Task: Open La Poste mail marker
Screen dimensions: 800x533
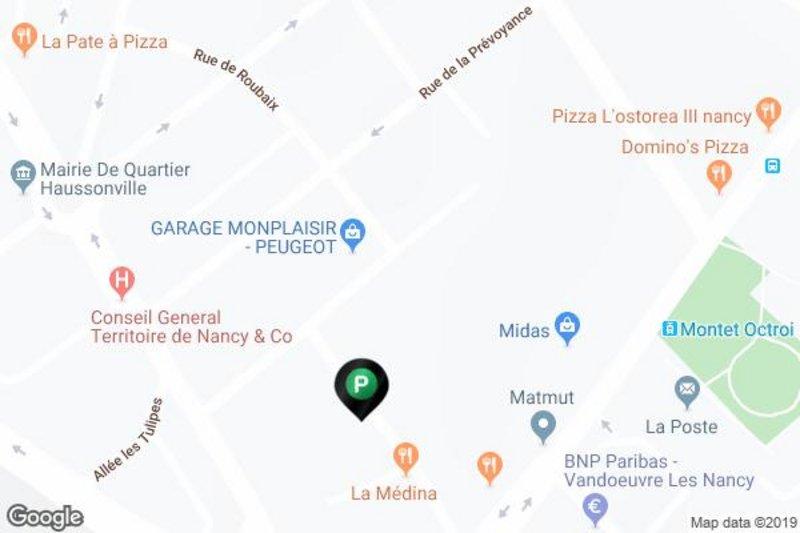Action: (x=687, y=391)
